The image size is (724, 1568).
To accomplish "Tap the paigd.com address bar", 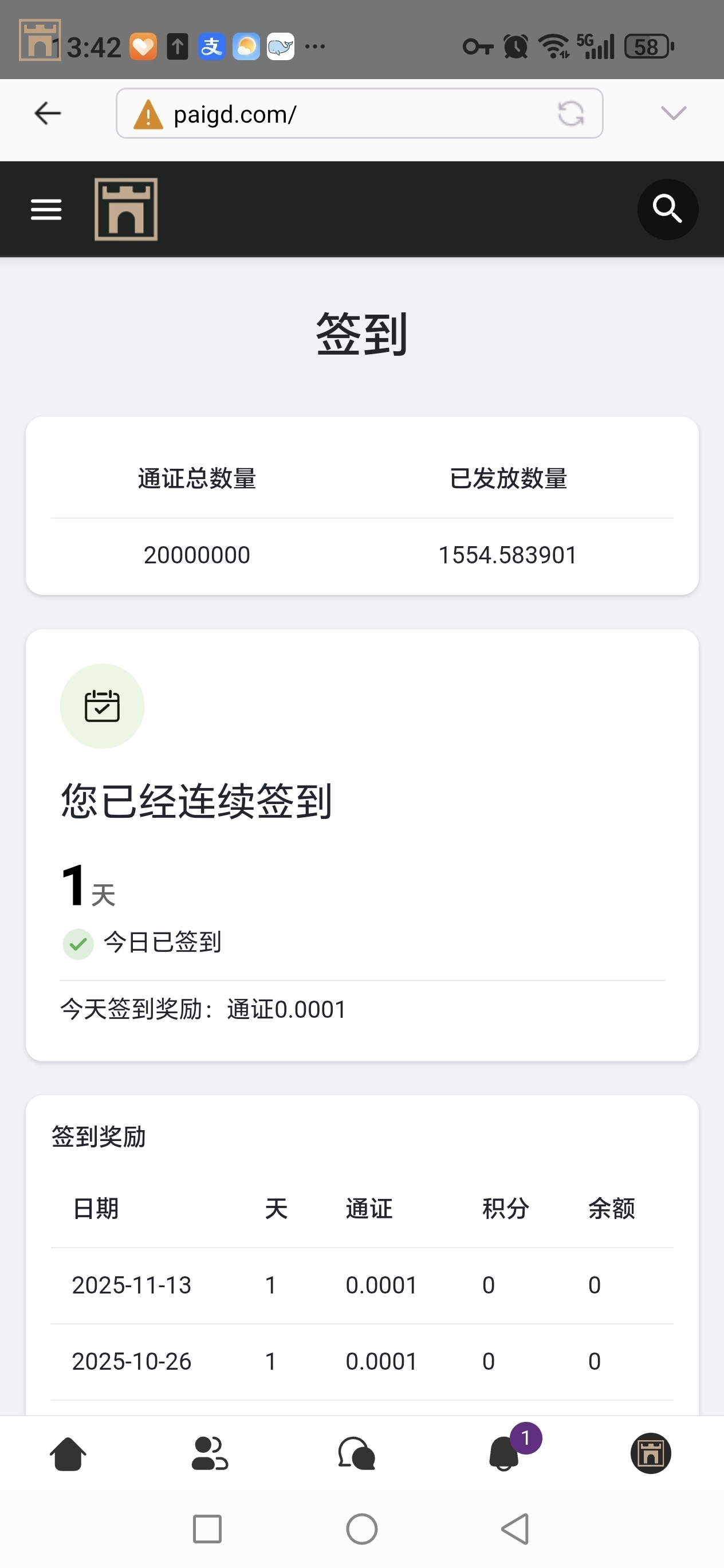I will tap(341, 114).
